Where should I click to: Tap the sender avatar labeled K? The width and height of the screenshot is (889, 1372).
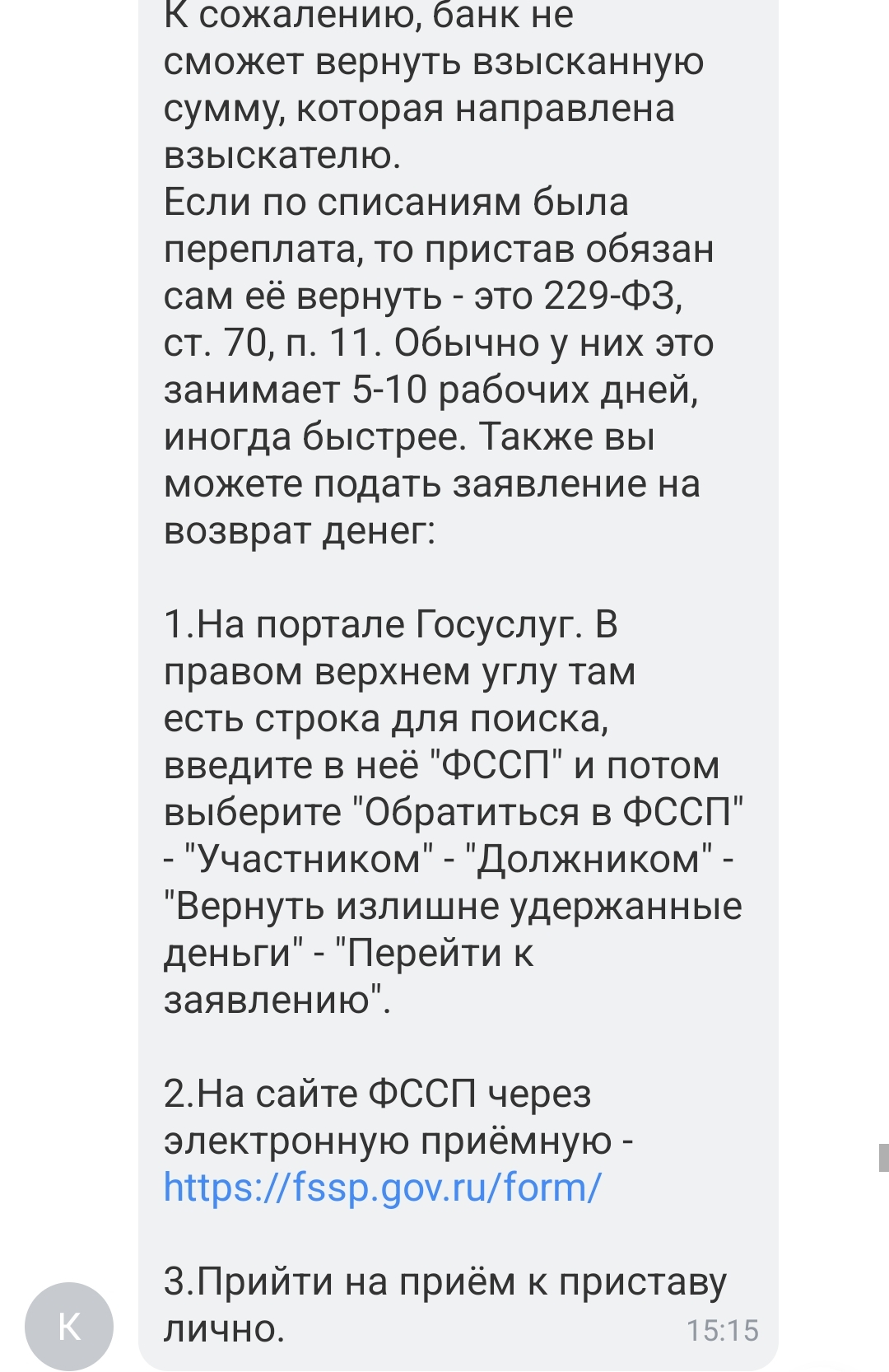69,1326
